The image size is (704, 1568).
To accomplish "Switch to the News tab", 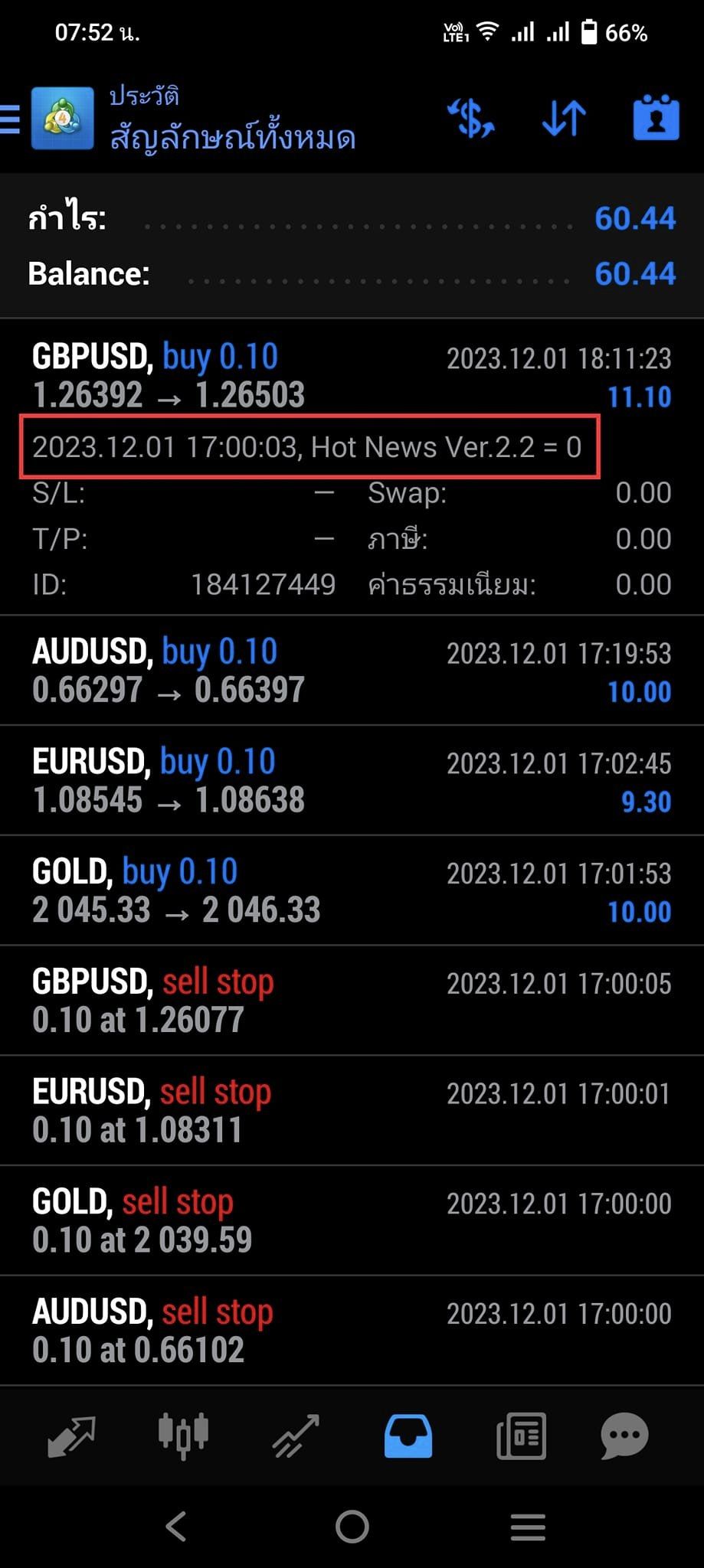I will [x=521, y=1436].
